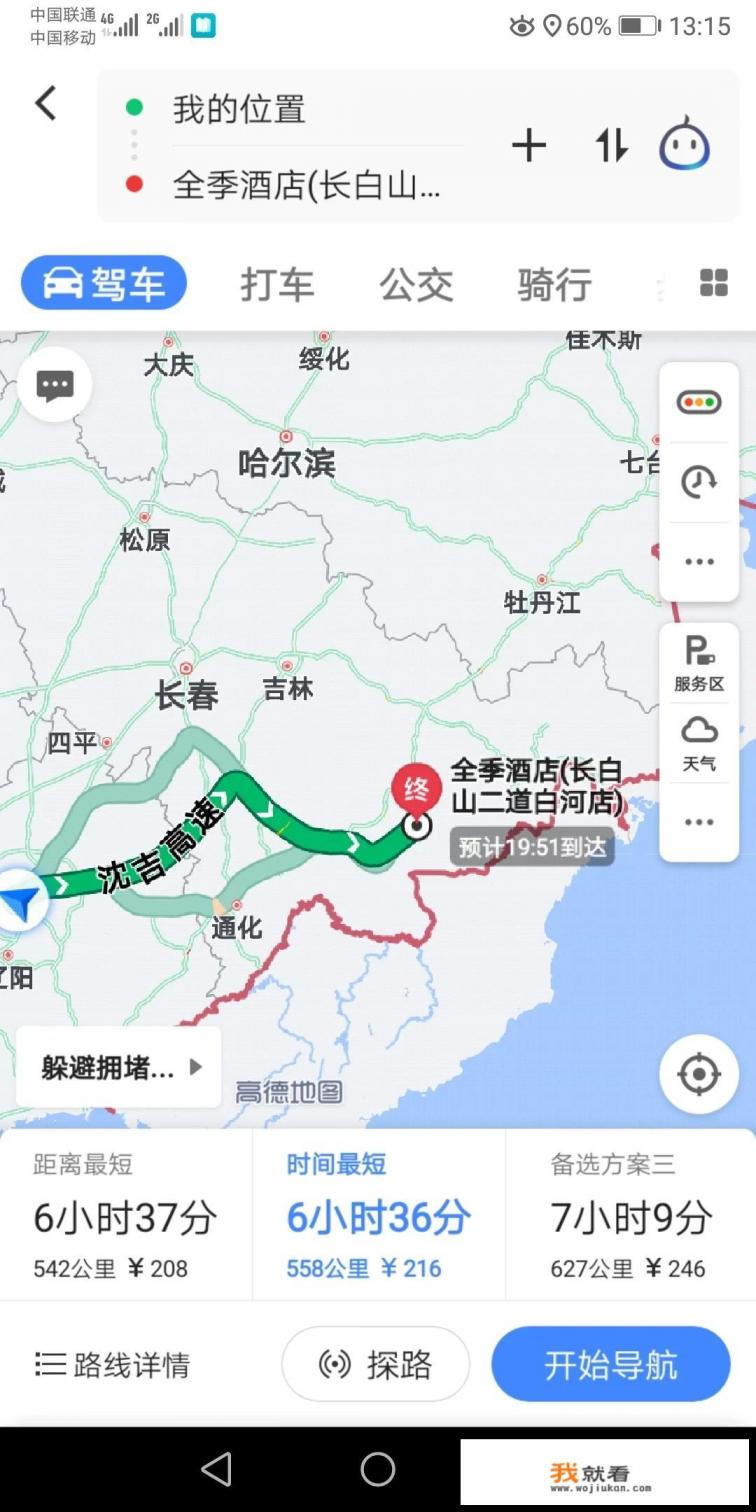756x1512 pixels.
Task: Open the grid of more travel modes
Action: point(714,284)
